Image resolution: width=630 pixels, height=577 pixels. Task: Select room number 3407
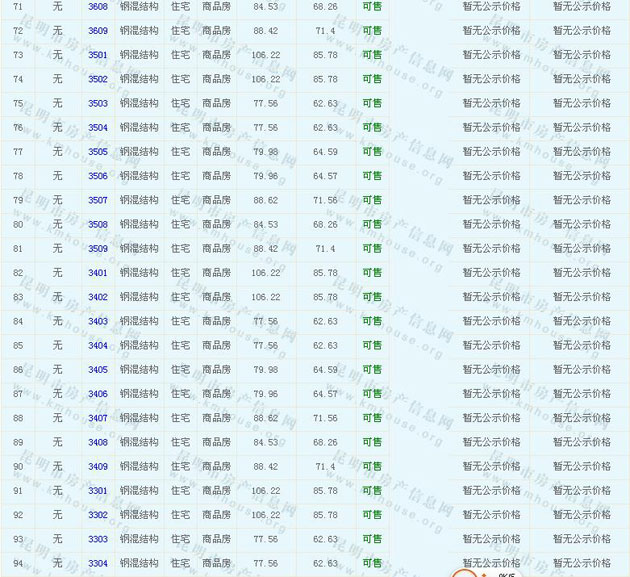[97, 418]
